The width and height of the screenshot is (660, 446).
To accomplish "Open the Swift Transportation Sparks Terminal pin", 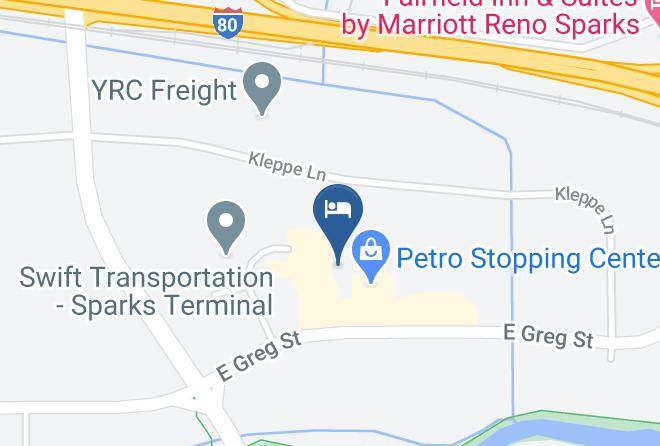I will [x=226, y=224].
